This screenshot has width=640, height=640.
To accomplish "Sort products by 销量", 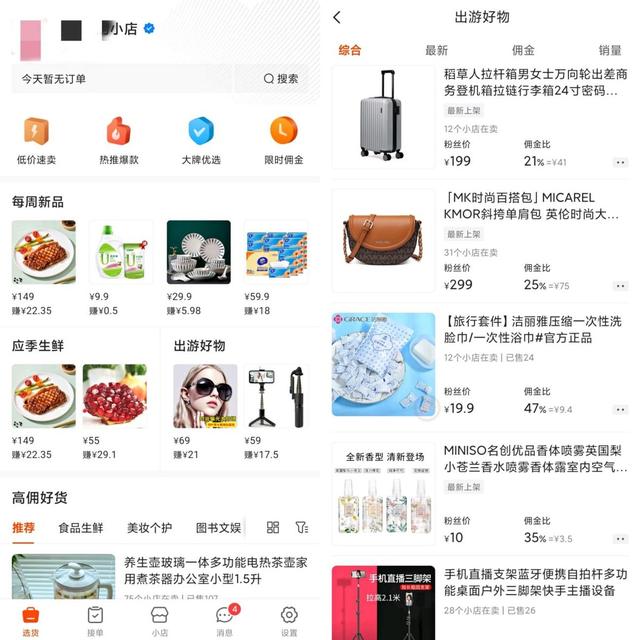I will click(x=609, y=50).
